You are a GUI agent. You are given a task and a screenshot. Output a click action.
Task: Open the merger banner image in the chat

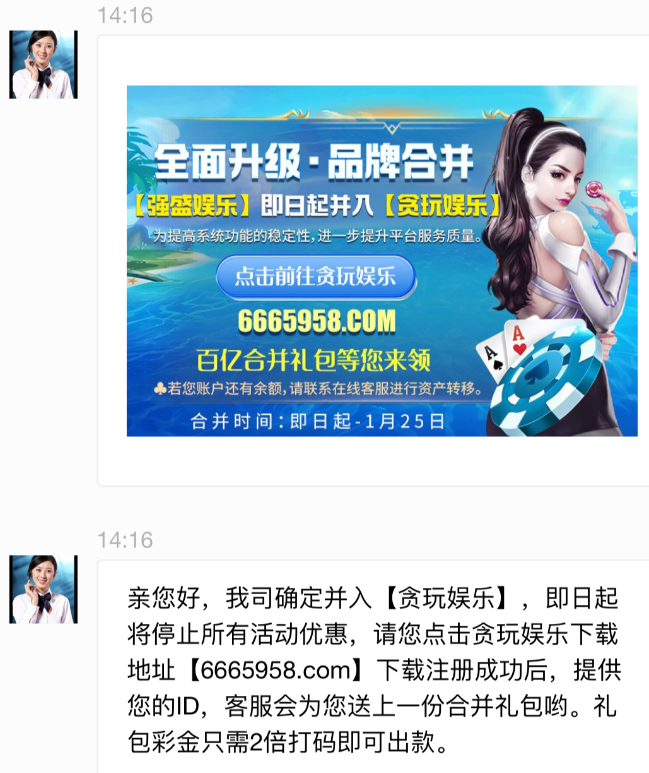381,260
